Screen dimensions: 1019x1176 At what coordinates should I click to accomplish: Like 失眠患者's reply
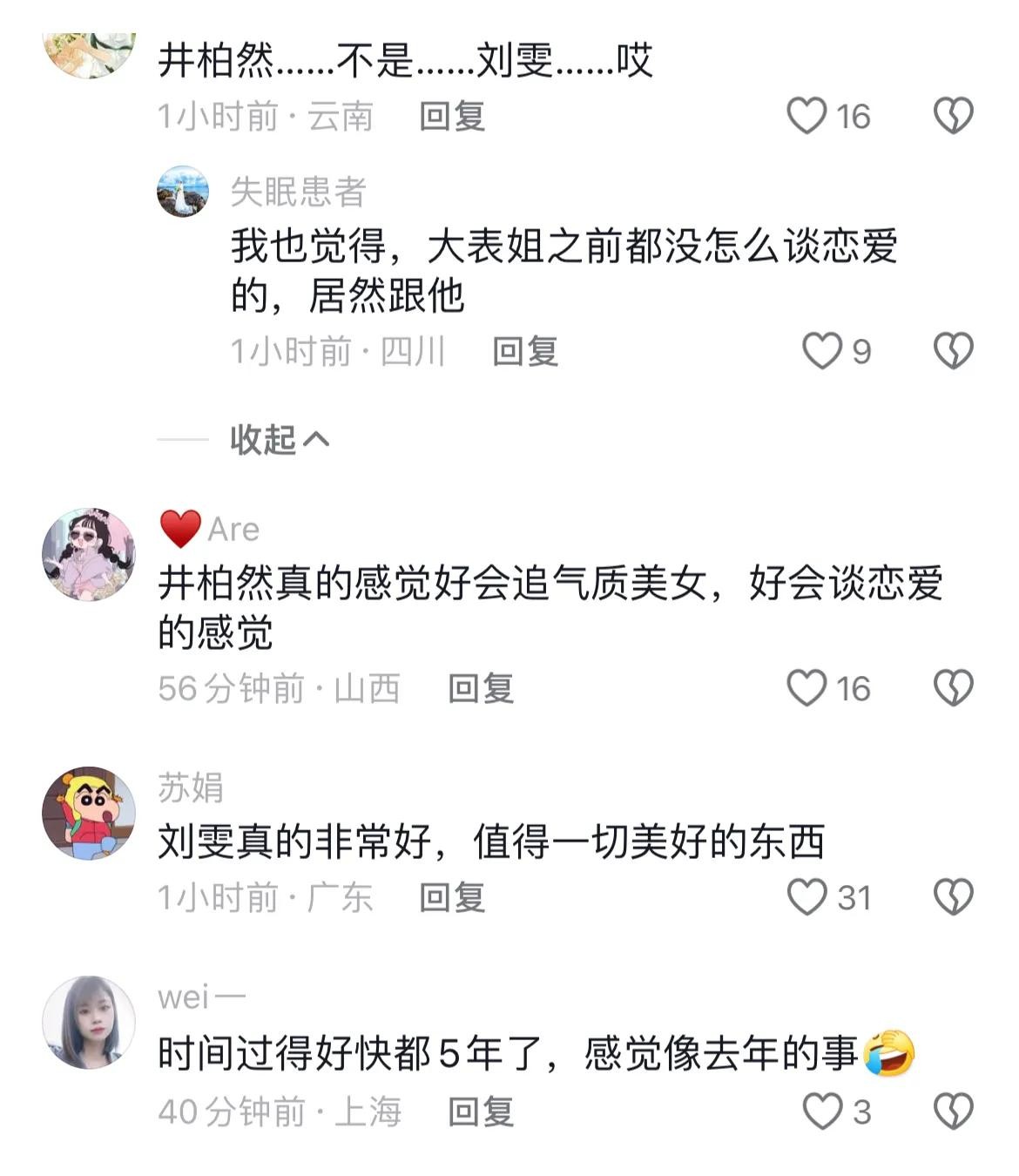click(821, 351)
